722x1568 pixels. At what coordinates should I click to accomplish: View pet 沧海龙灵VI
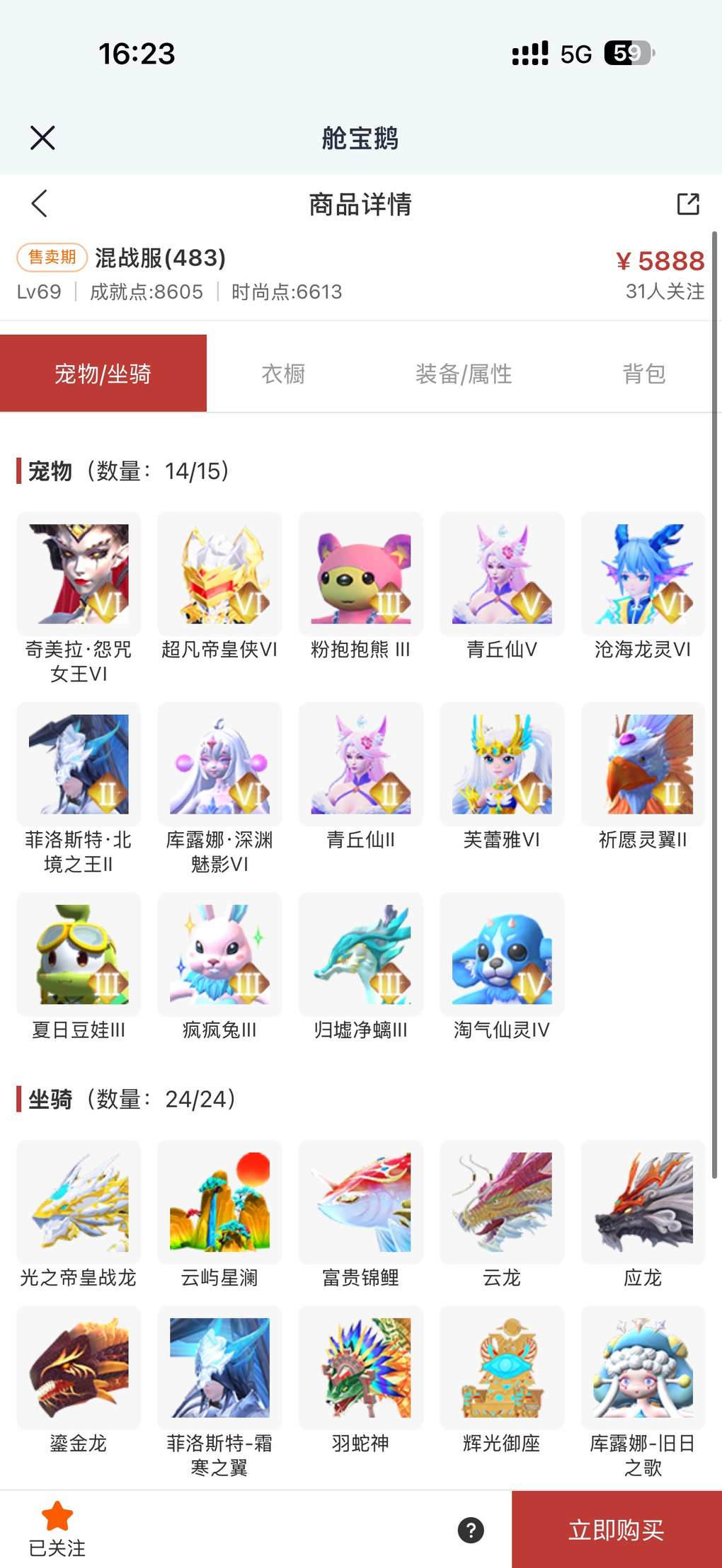[x=643, y=574]
